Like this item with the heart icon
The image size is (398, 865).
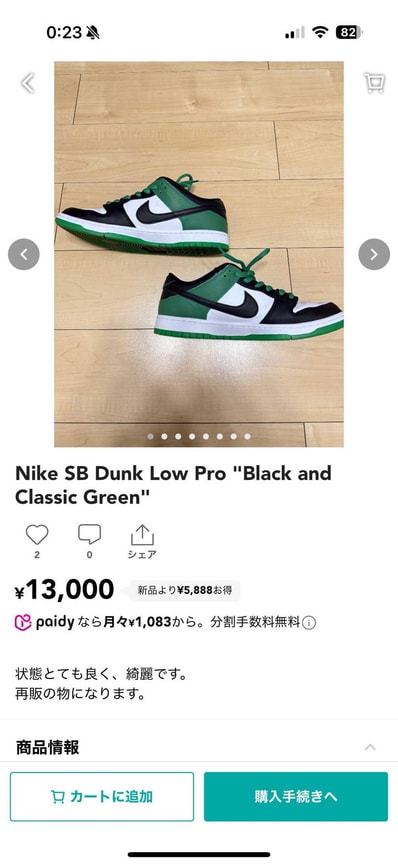[37, 535]
